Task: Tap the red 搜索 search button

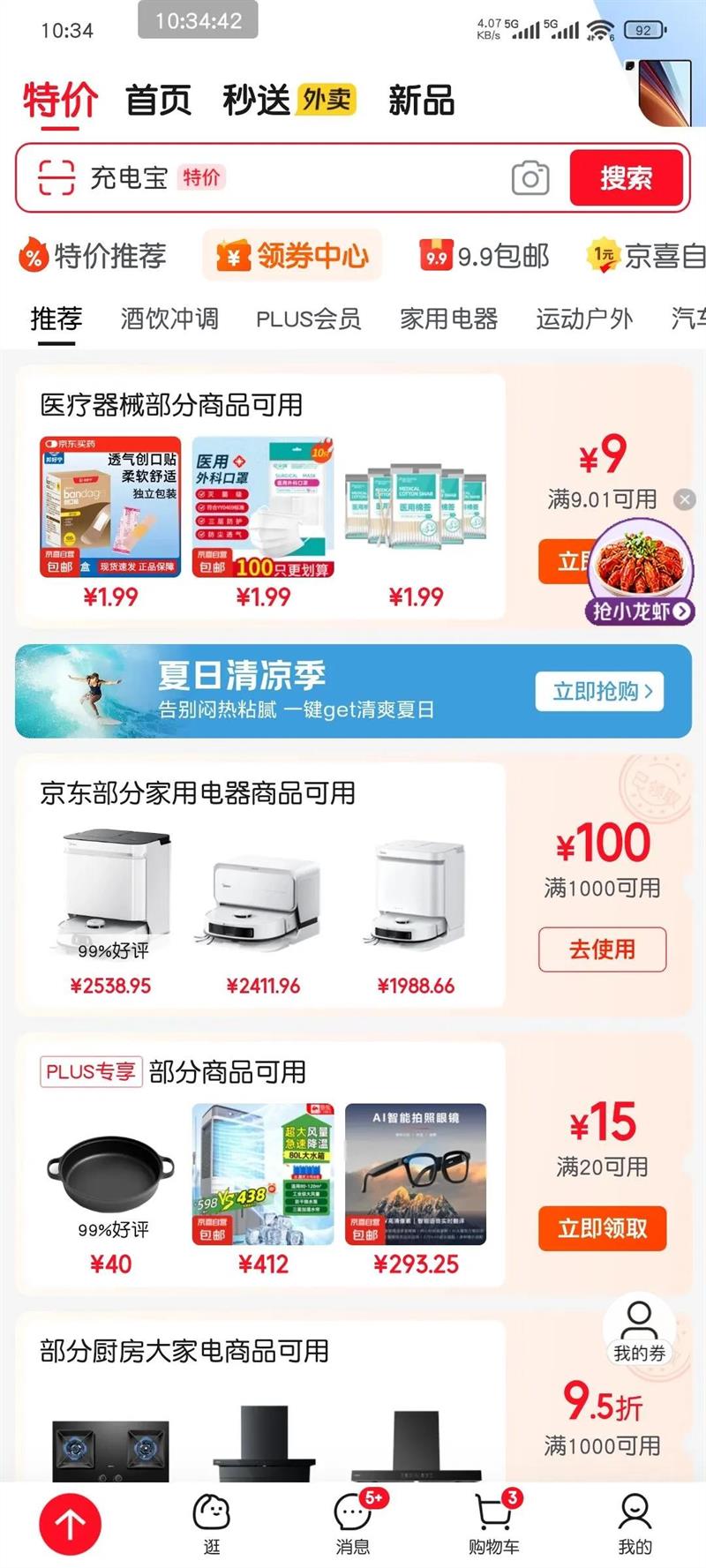Action: pos(627,177)
